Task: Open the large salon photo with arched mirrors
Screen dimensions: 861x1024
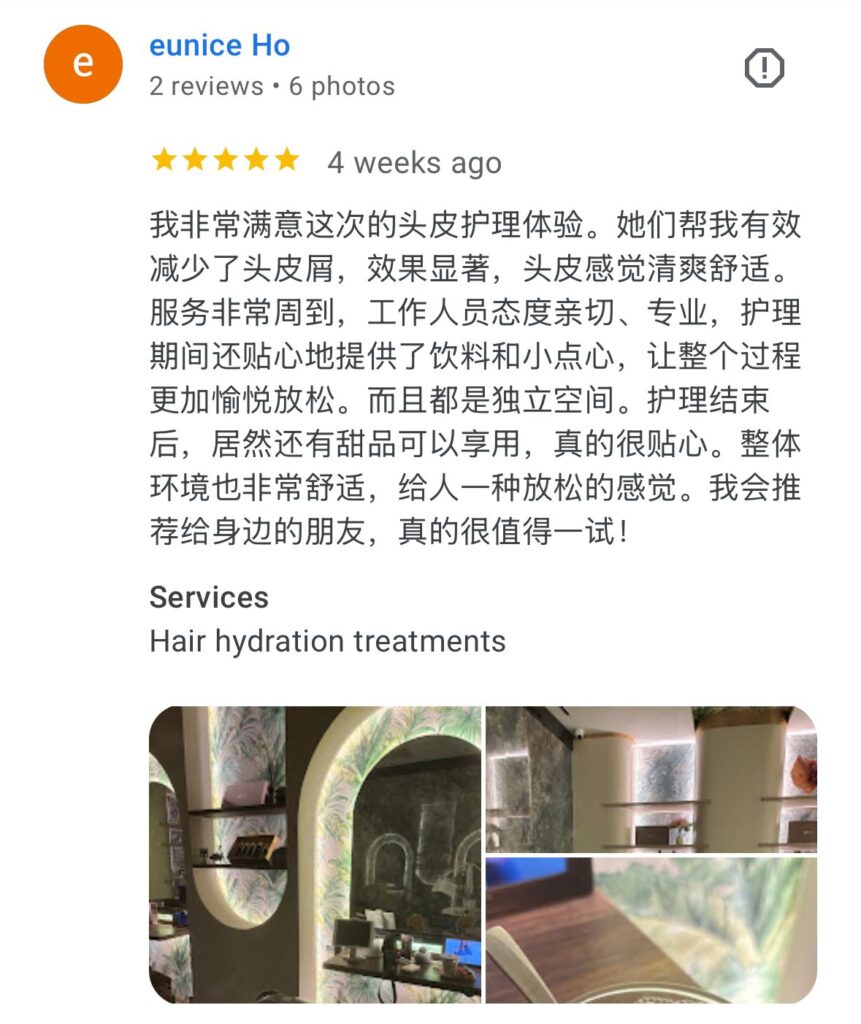Action: (x=315, y=854)
